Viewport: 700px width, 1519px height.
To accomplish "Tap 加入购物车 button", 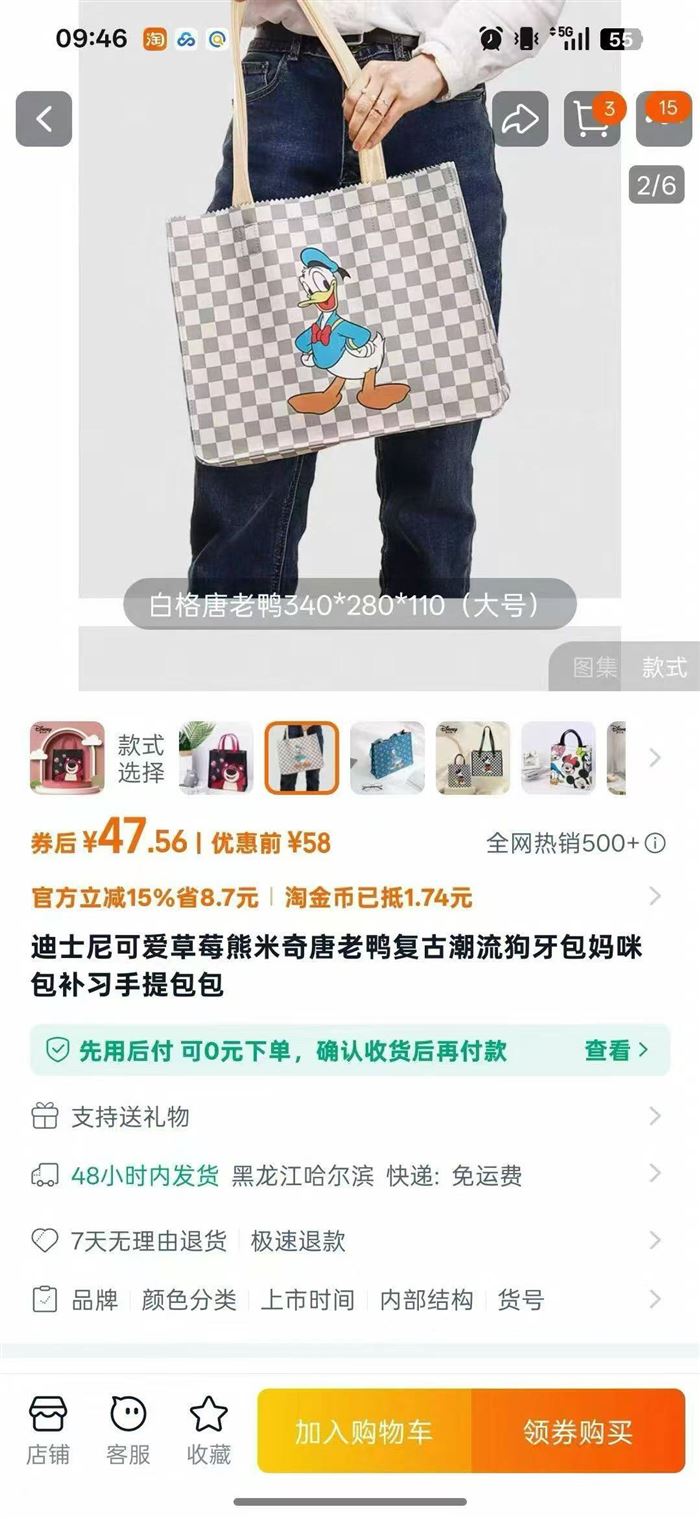I will point(363,1431).
